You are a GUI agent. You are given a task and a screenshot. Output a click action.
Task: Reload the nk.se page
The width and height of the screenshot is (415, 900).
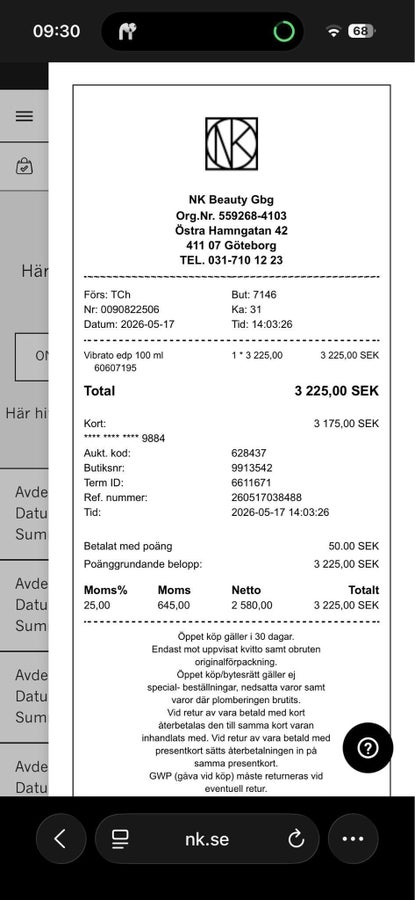(296, 839)
